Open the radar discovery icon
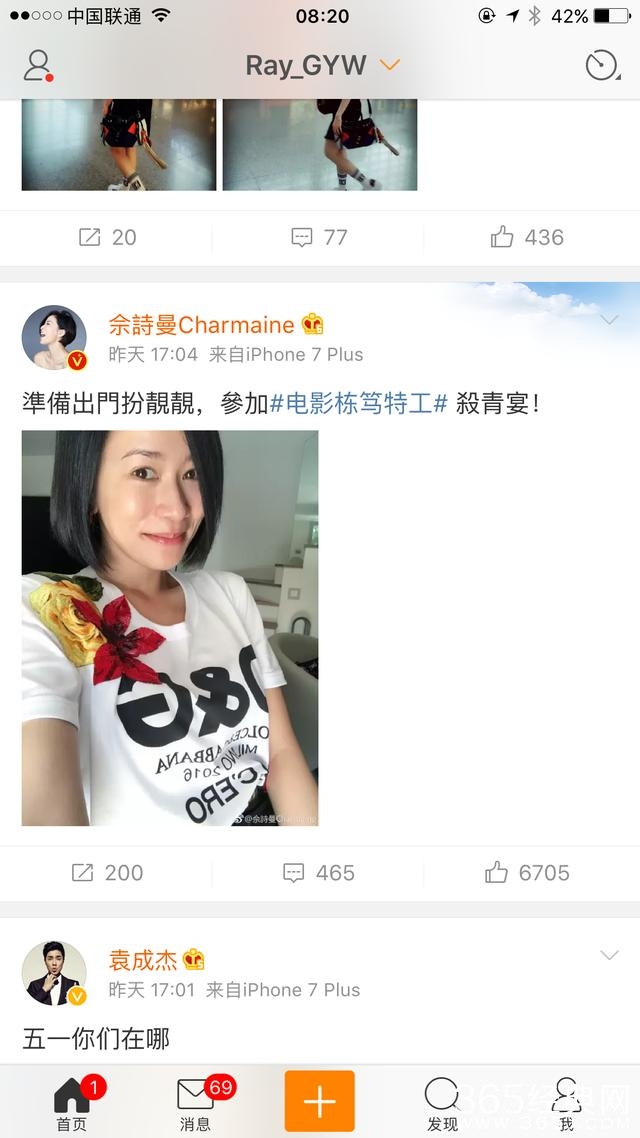Image resolution: width=640 pixels, height=1138 pixels. [601, 66]
